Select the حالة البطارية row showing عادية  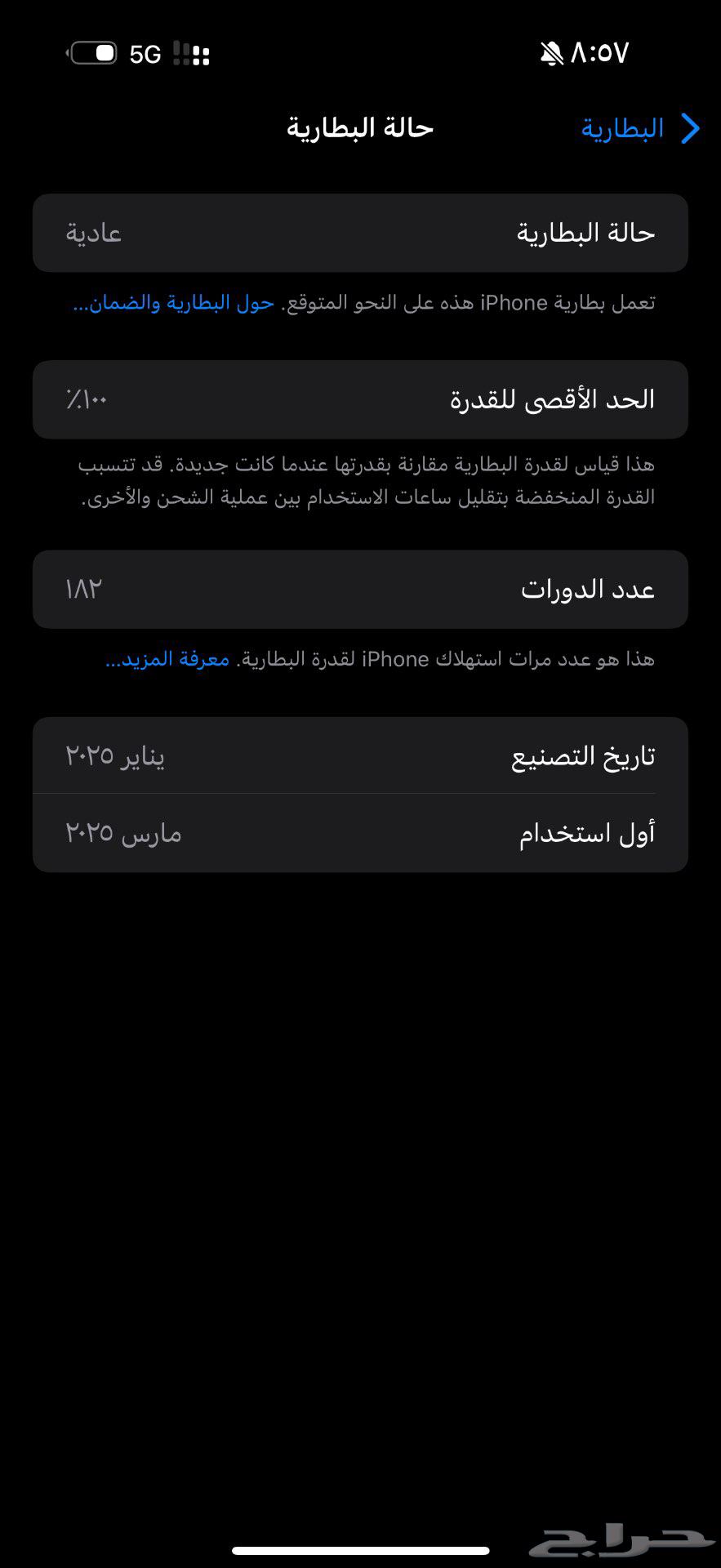360,234
